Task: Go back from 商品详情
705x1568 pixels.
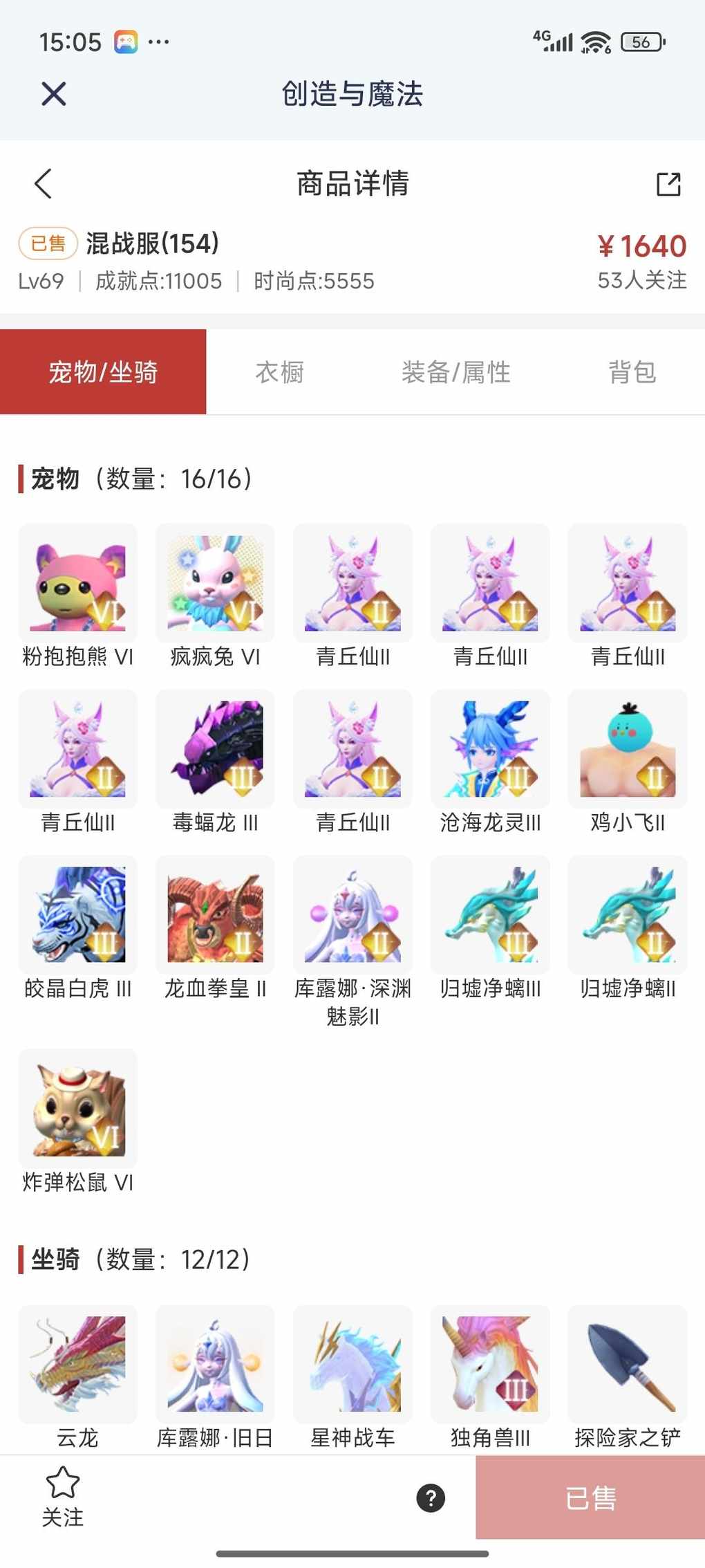Action: (x=43, y=184)
